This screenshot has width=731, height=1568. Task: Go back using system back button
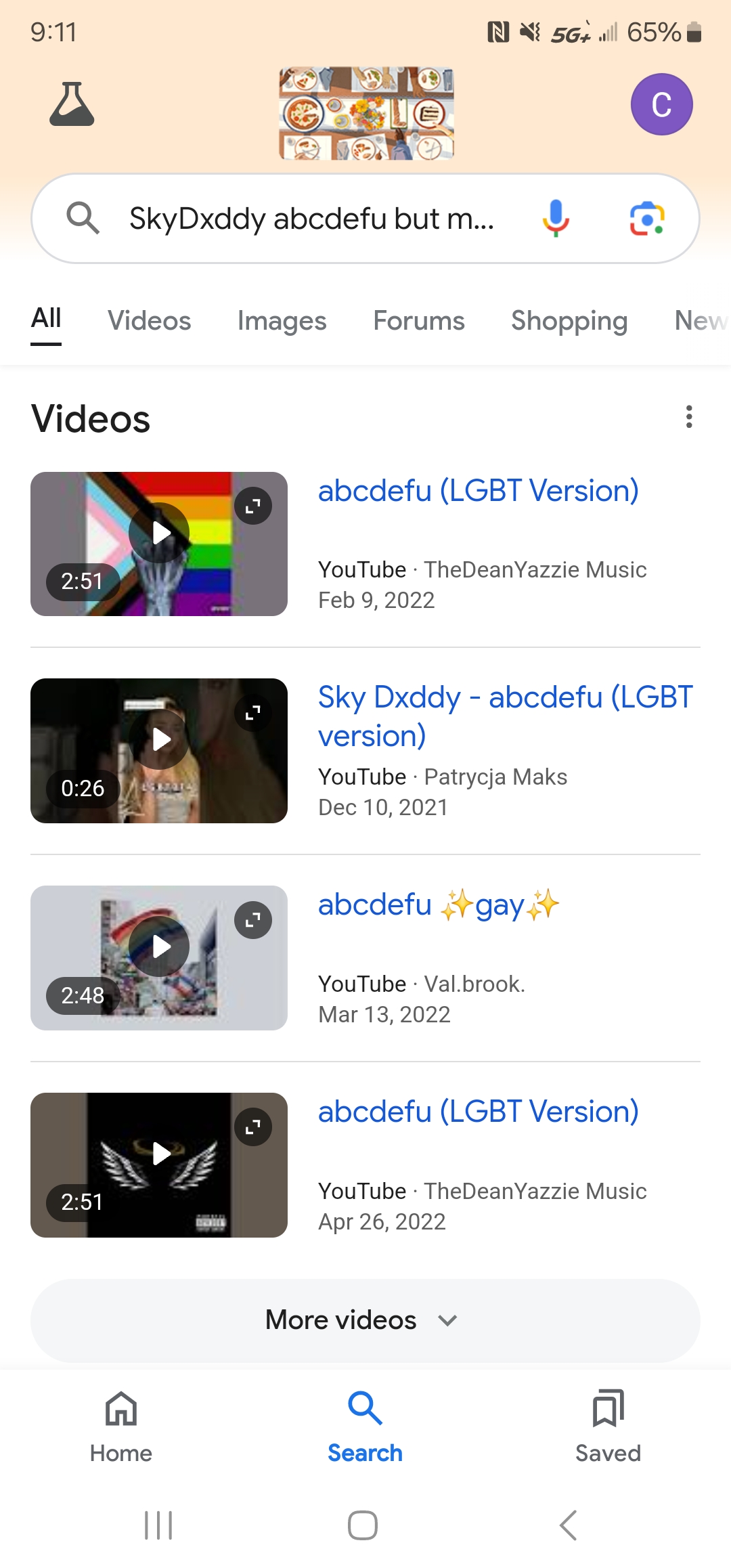click(x=569, y=1525)
